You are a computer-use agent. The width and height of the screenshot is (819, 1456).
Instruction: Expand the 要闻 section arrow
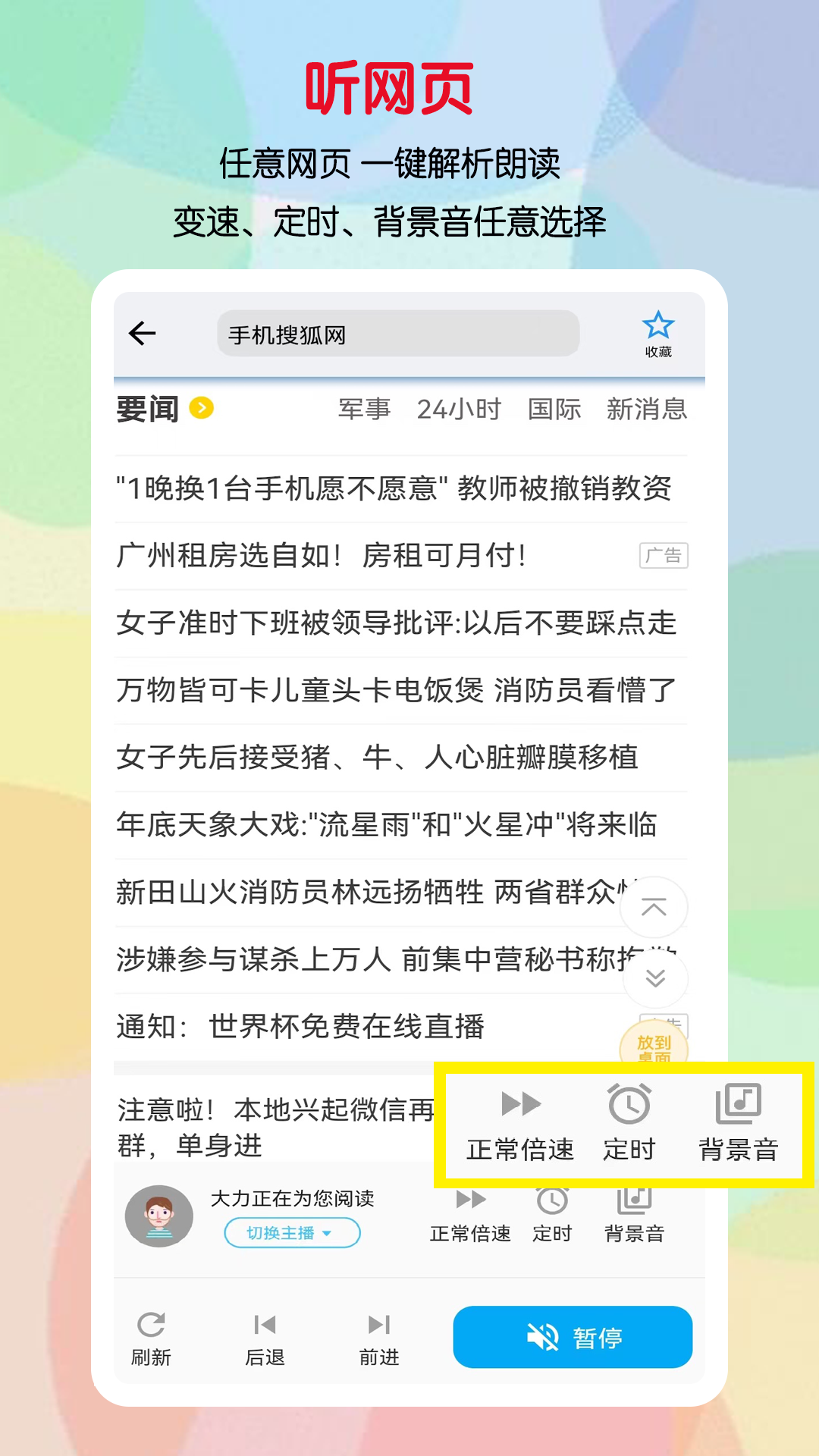pos(199,408)
